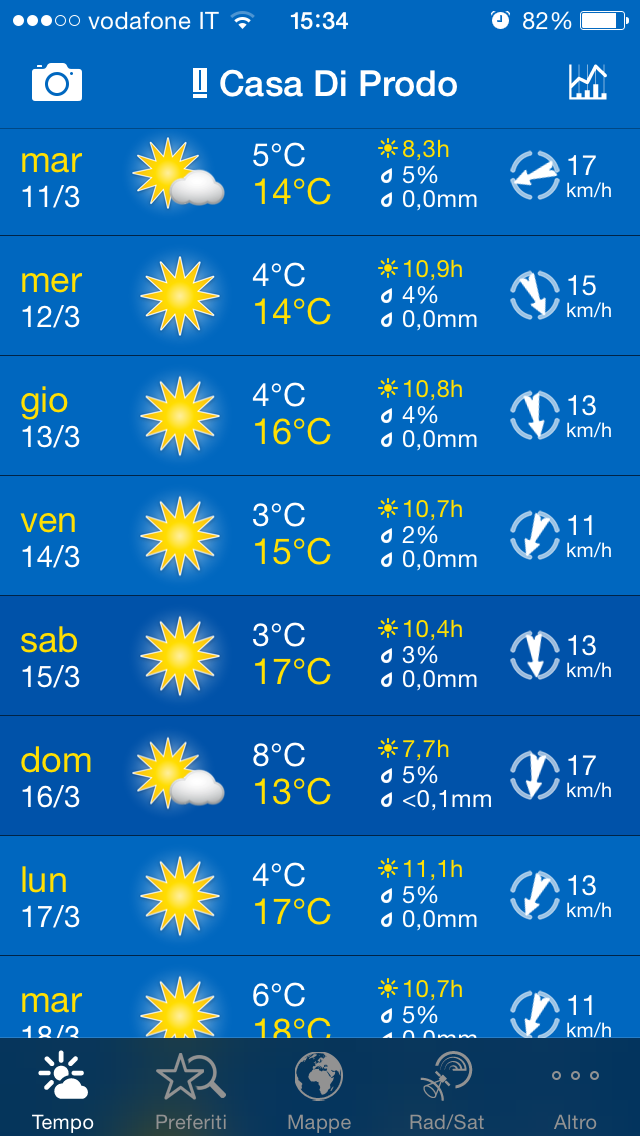Switch to the Tempo tab

pos(63,1090)
